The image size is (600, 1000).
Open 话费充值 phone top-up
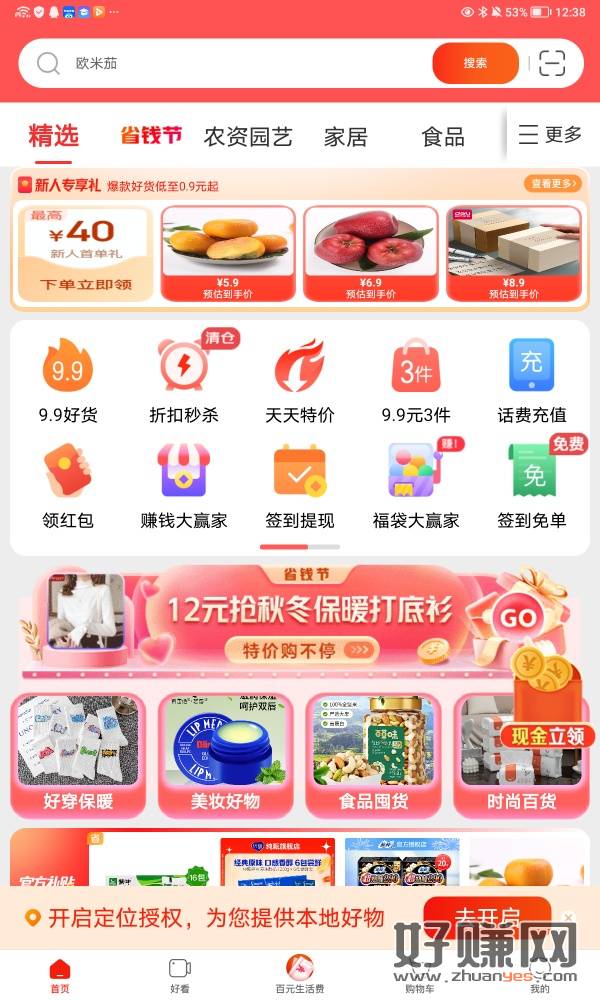click(532, 380)
